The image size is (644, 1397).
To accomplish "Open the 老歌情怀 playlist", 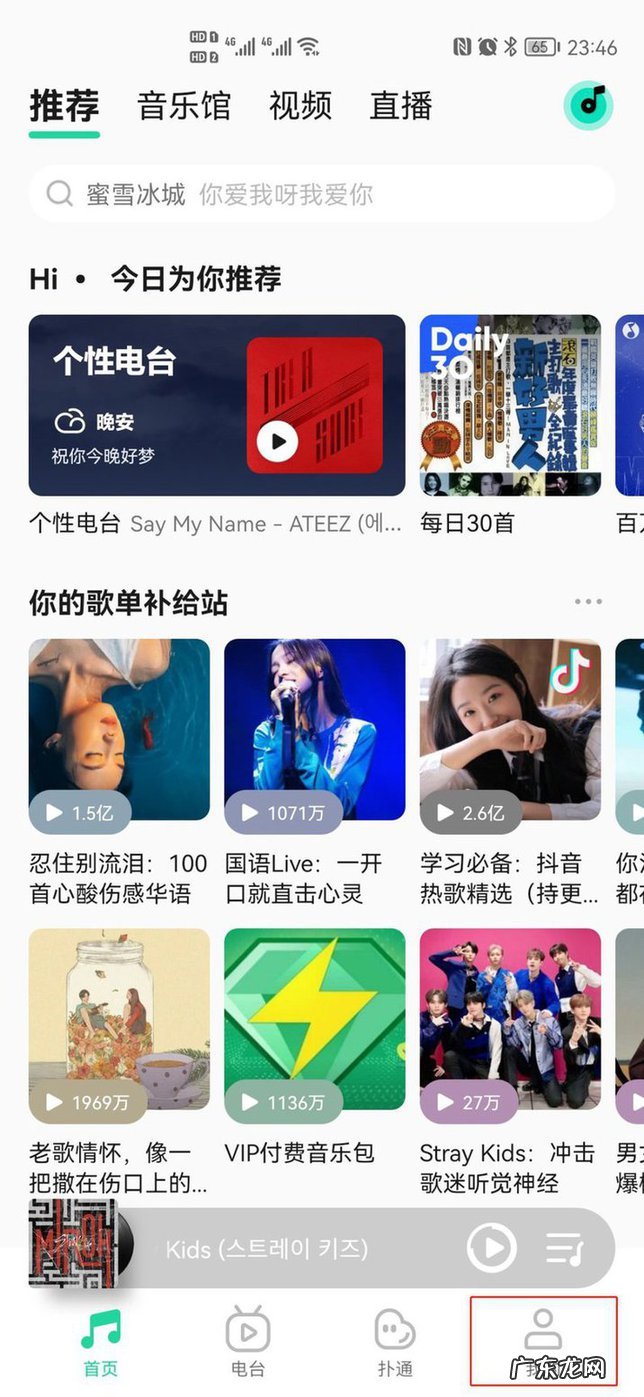I will point(119,1020).
